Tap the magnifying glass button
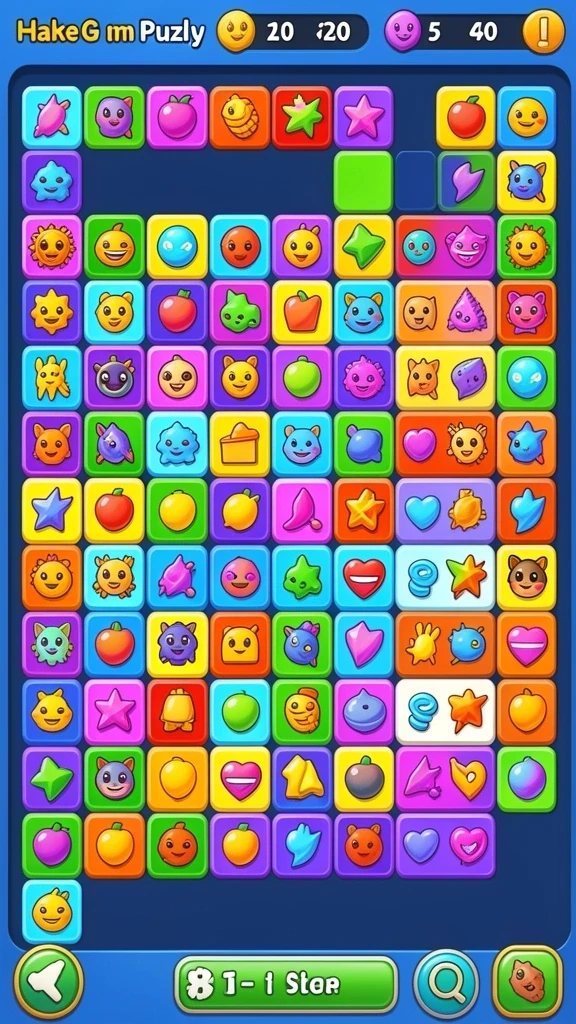Image resolution: width=576 pixels, height=1024 pixels. (x=447, y=984)
